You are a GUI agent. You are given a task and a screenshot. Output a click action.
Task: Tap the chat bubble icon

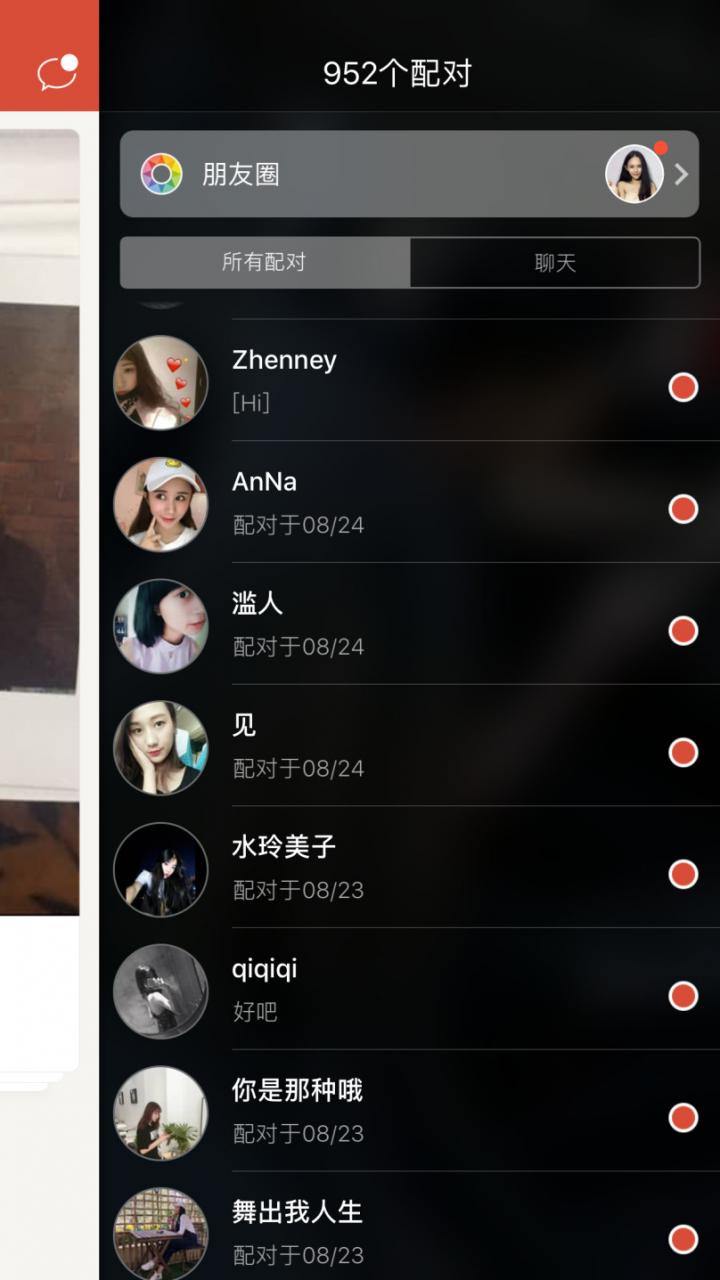point(56,72)
